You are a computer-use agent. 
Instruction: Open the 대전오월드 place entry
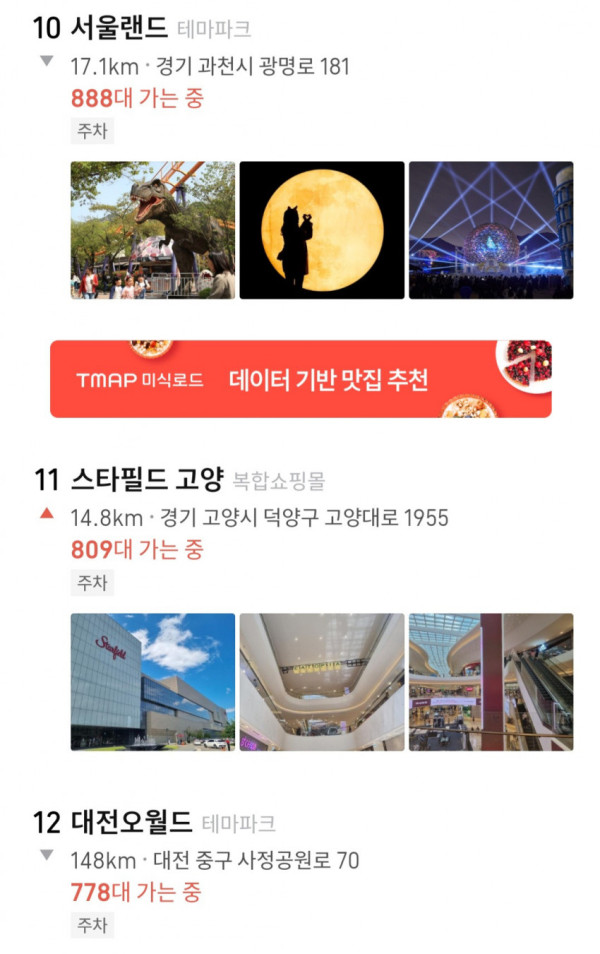tap(131, 822)
